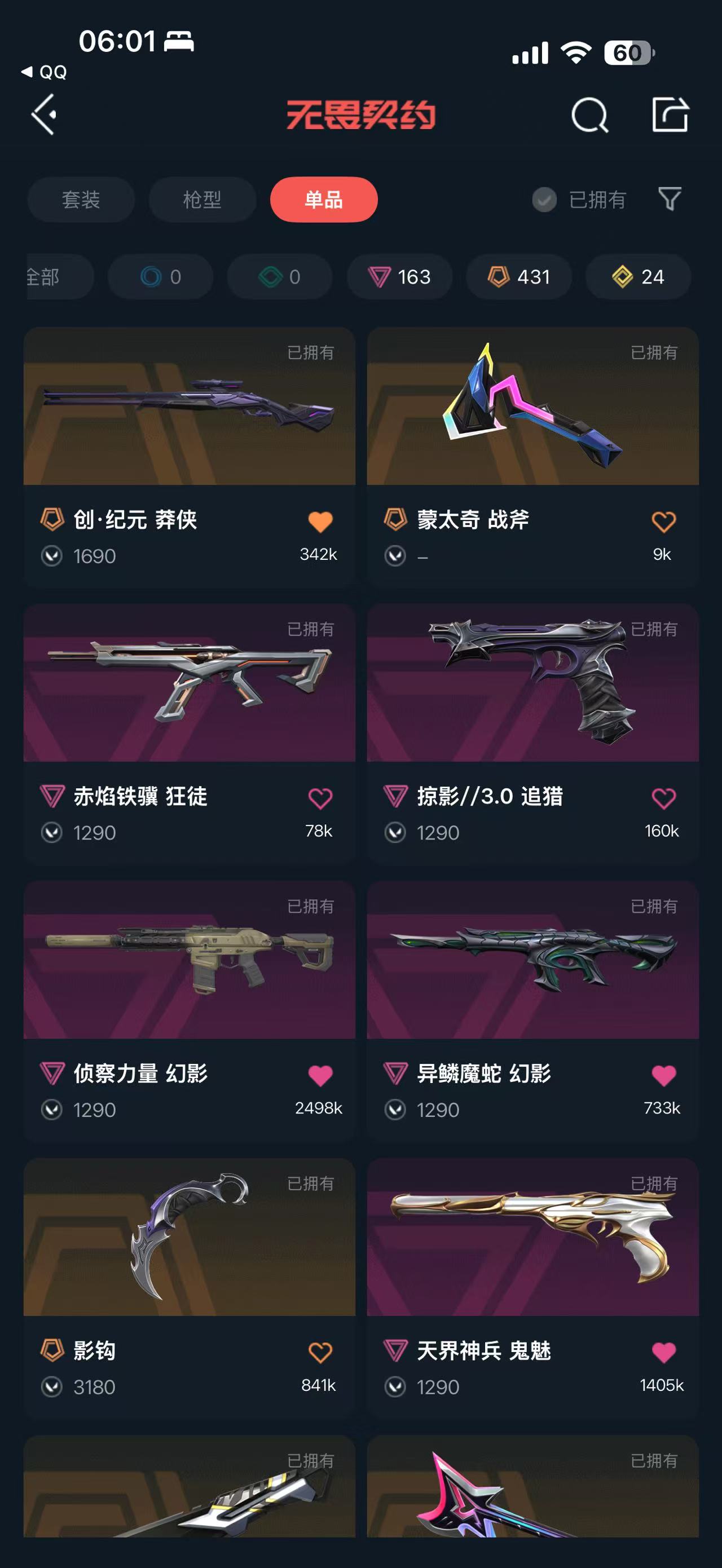Share this page via the share icon
The width and height of the screenshot is (722, 1568).
click(x=670, y=114)
